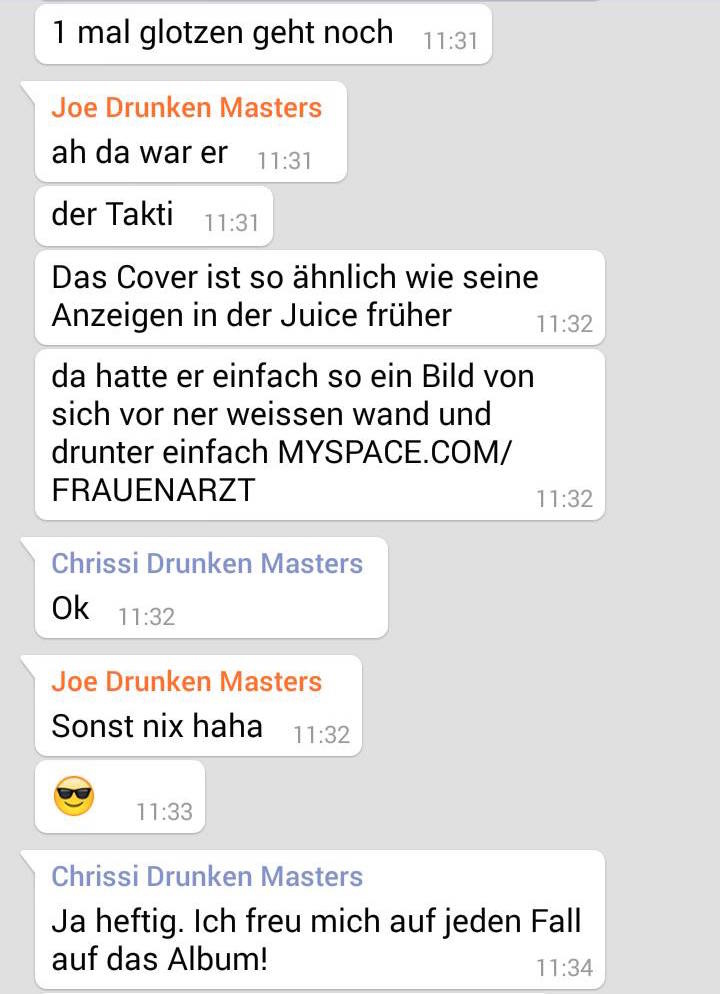
Task: Open Joe Drunken Masters name above "Sonst nix haha"
Action: click(x=186, y=682)
